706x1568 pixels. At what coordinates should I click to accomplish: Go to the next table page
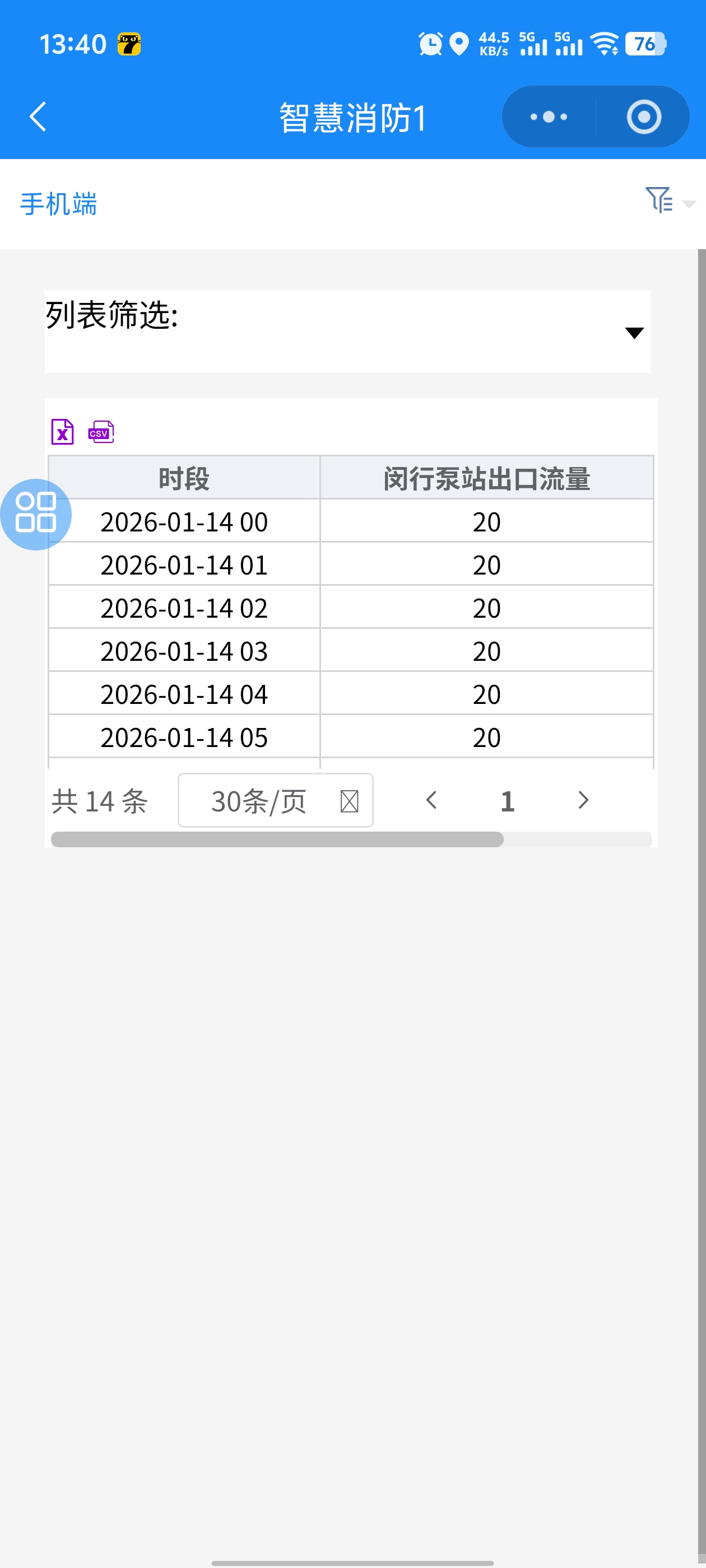[583, 800]
